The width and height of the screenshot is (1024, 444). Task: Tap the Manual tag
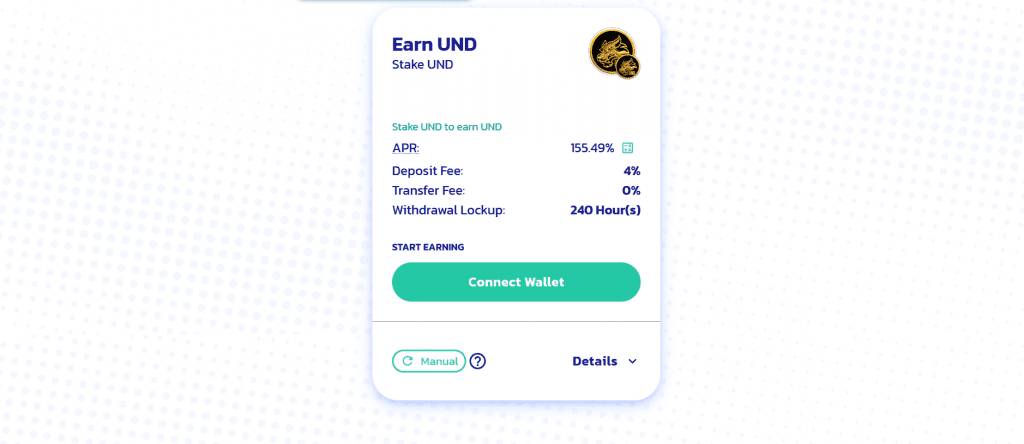[429, 361]
